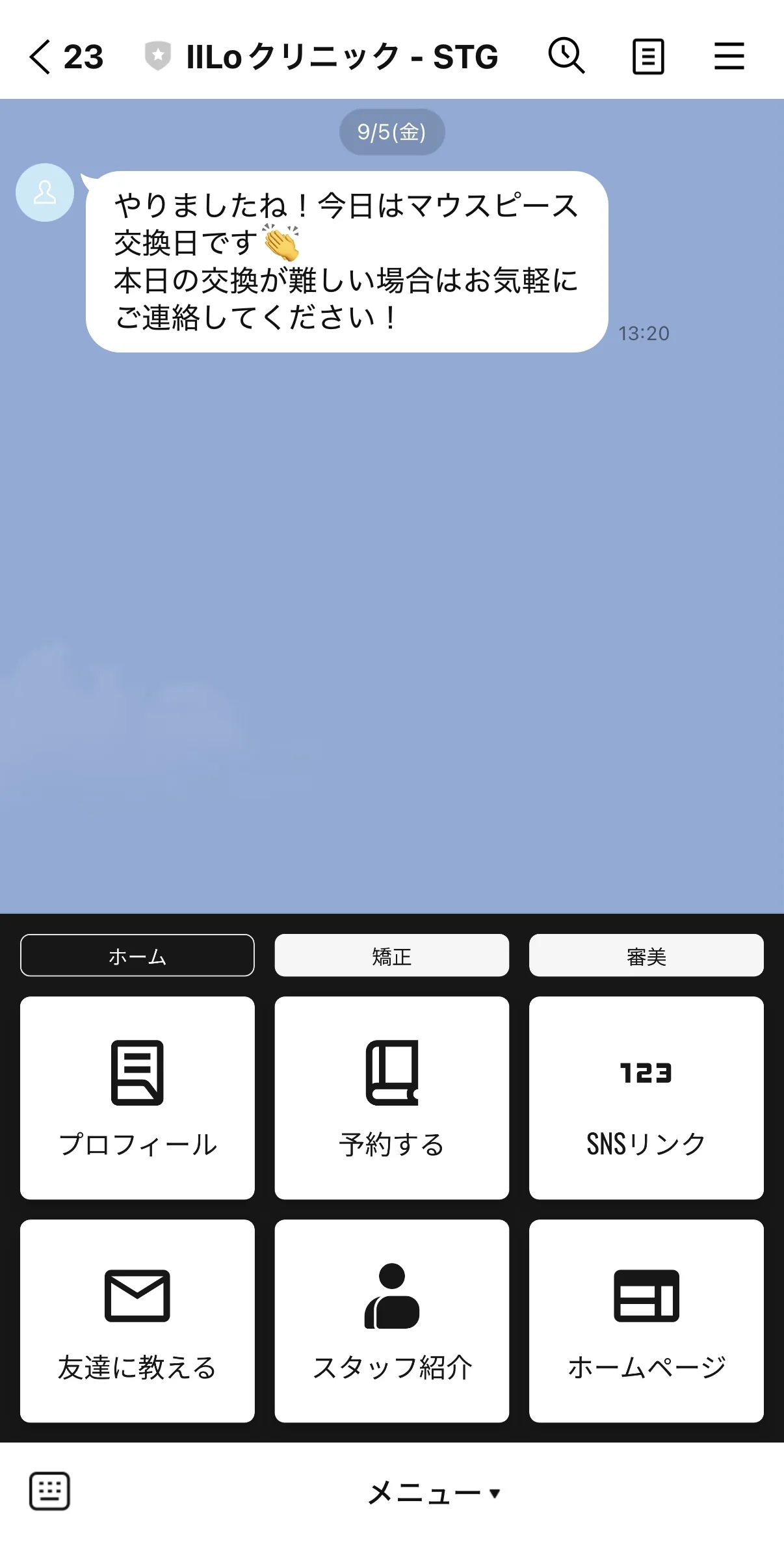Open the notes/announcement icon in the header
The height and width of the screenshot is (1544, 784).
647,57
